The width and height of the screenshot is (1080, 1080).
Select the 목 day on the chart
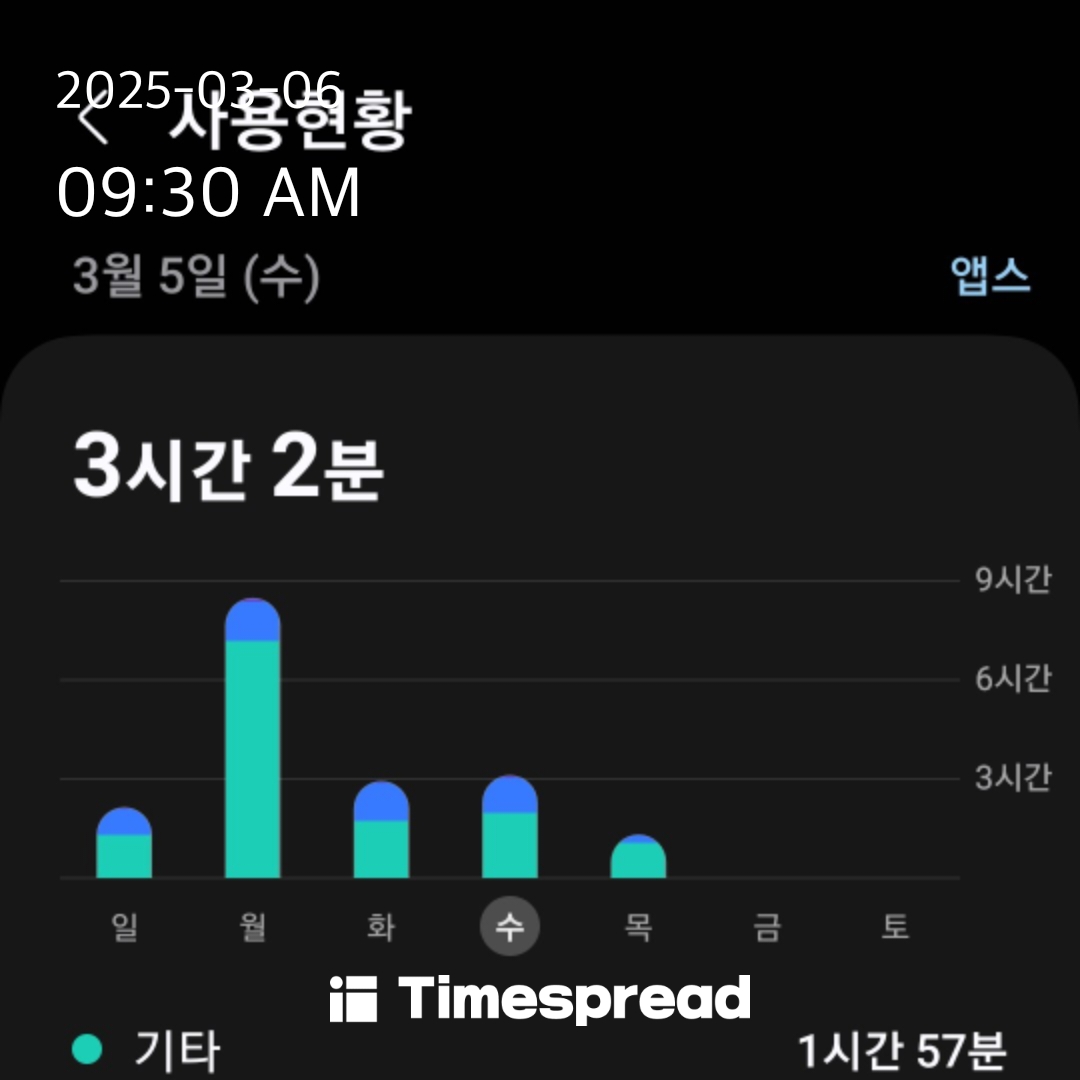coord(638,928)
